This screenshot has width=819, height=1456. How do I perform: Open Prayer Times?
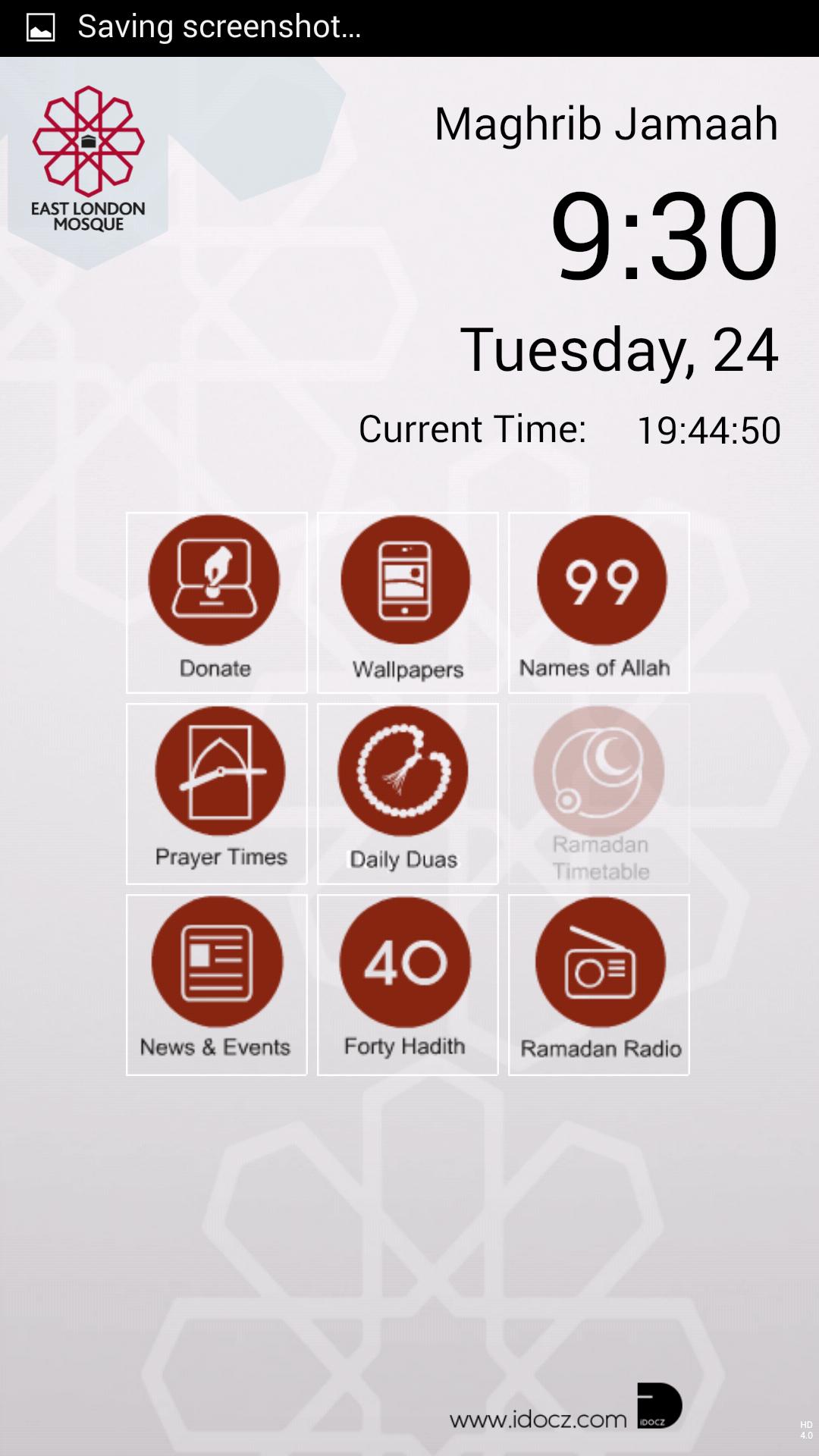tap(216, 793)
